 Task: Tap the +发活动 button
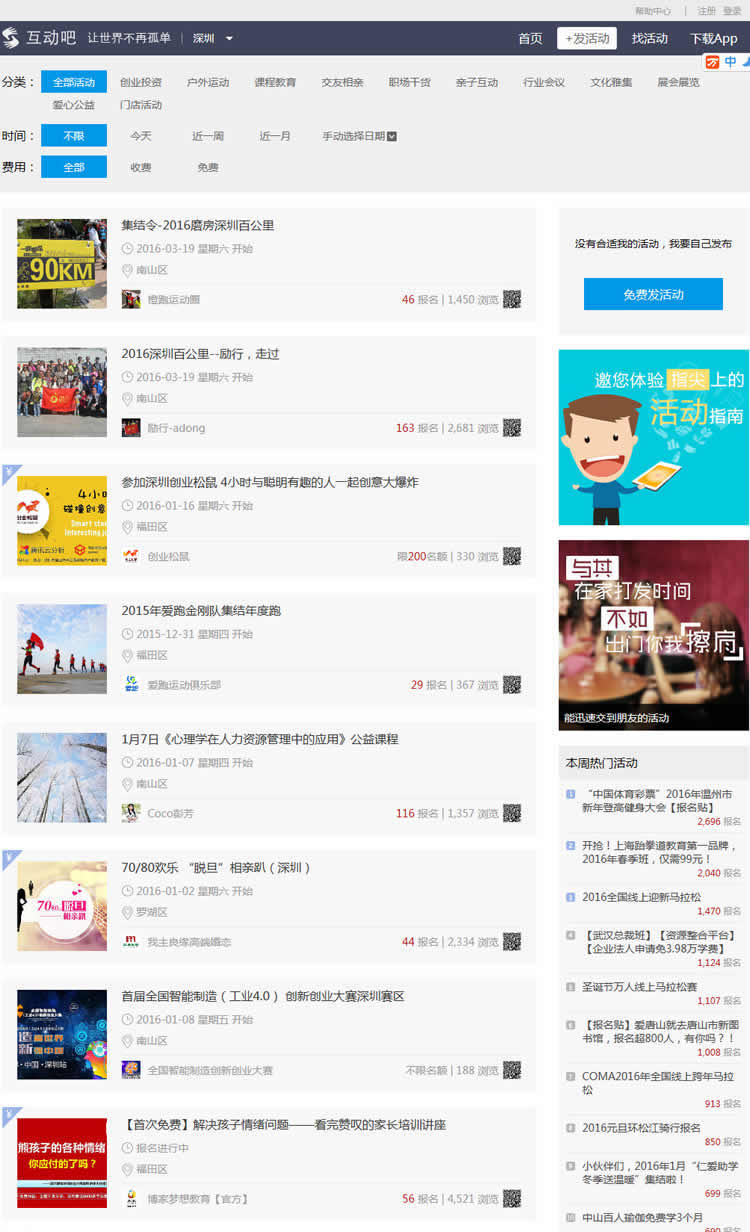click(x=587, y=39)
